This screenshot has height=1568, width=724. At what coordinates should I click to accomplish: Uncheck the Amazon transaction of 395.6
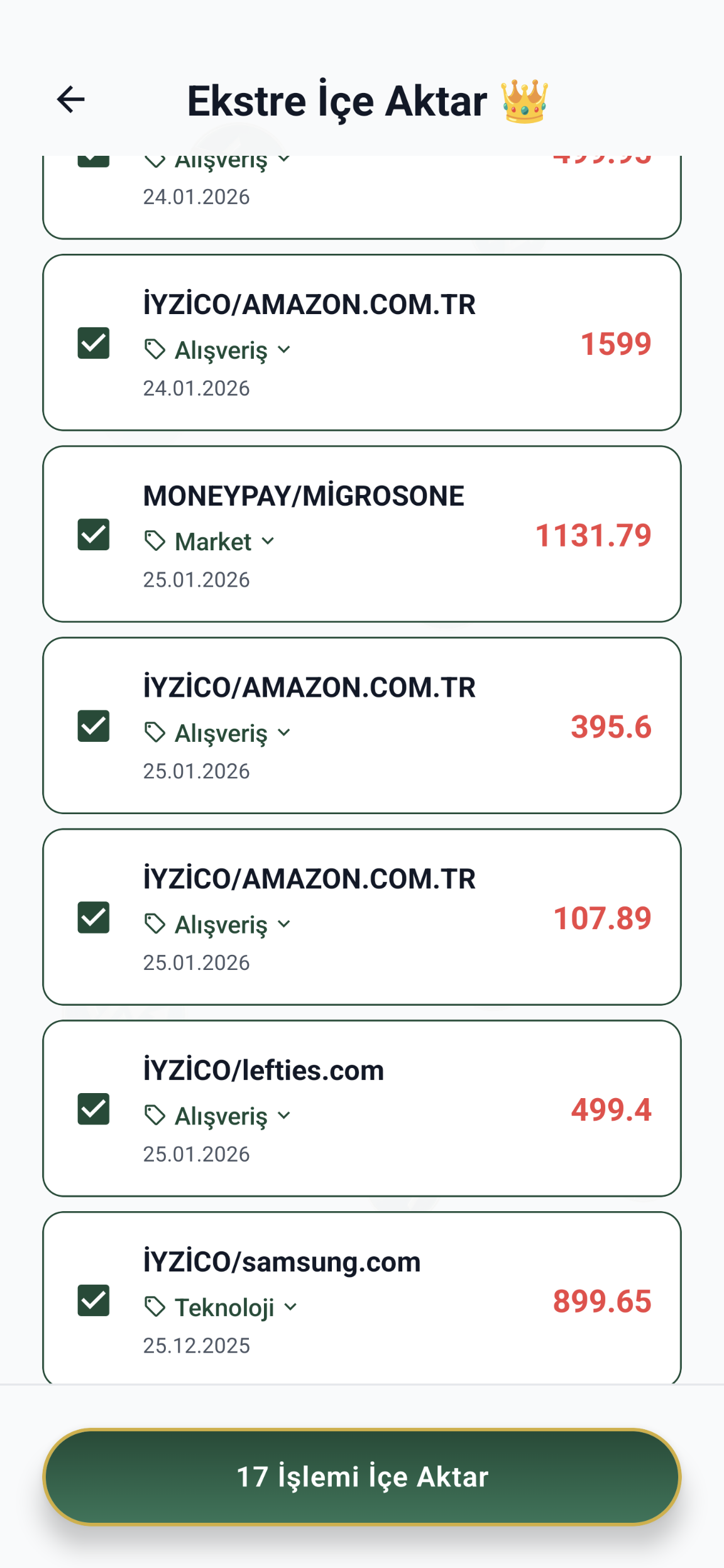pyautogui.click(x=94, y=726)
